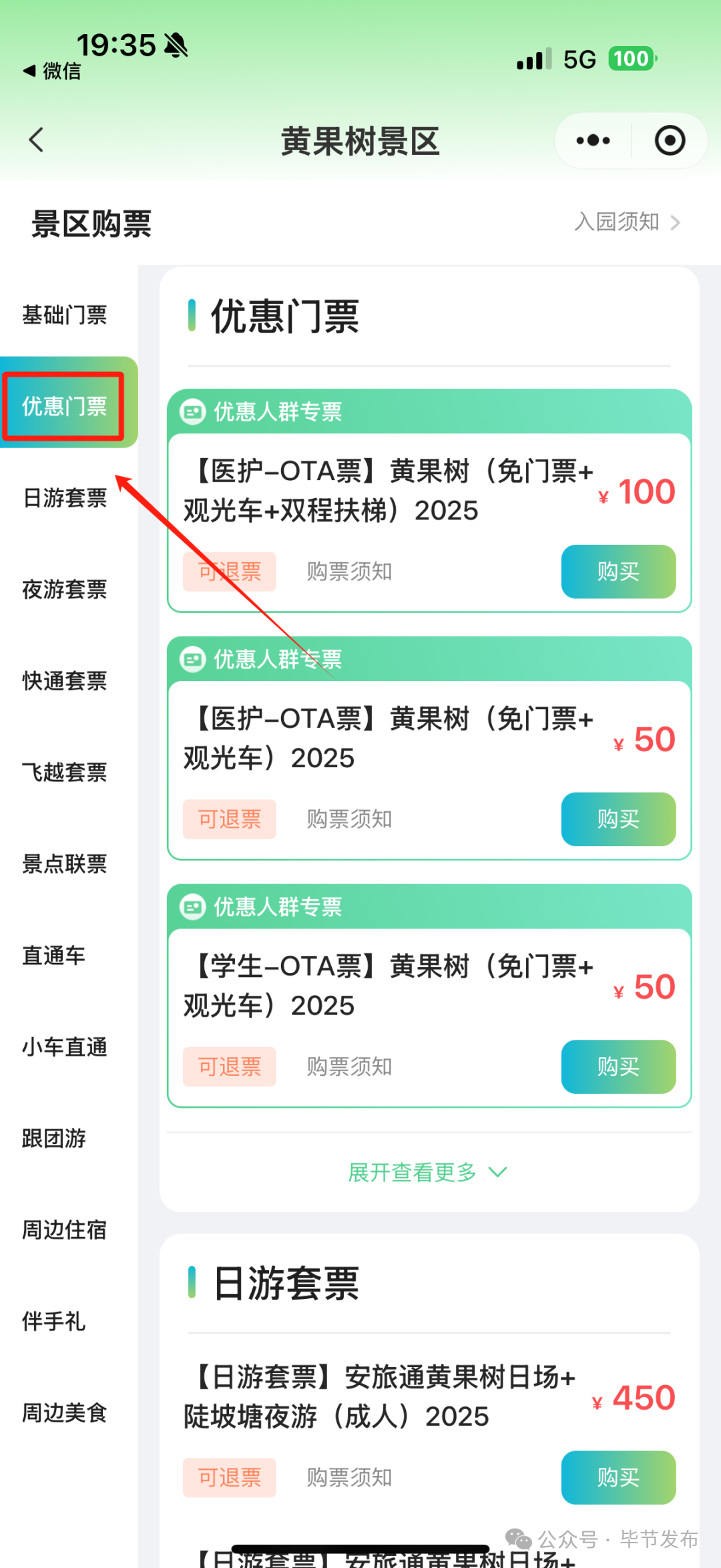This screenshot has width=721, height=1568.
Task: View 购票须知 for the ¥450 日游套票
Action: (x=349, y=1477)
